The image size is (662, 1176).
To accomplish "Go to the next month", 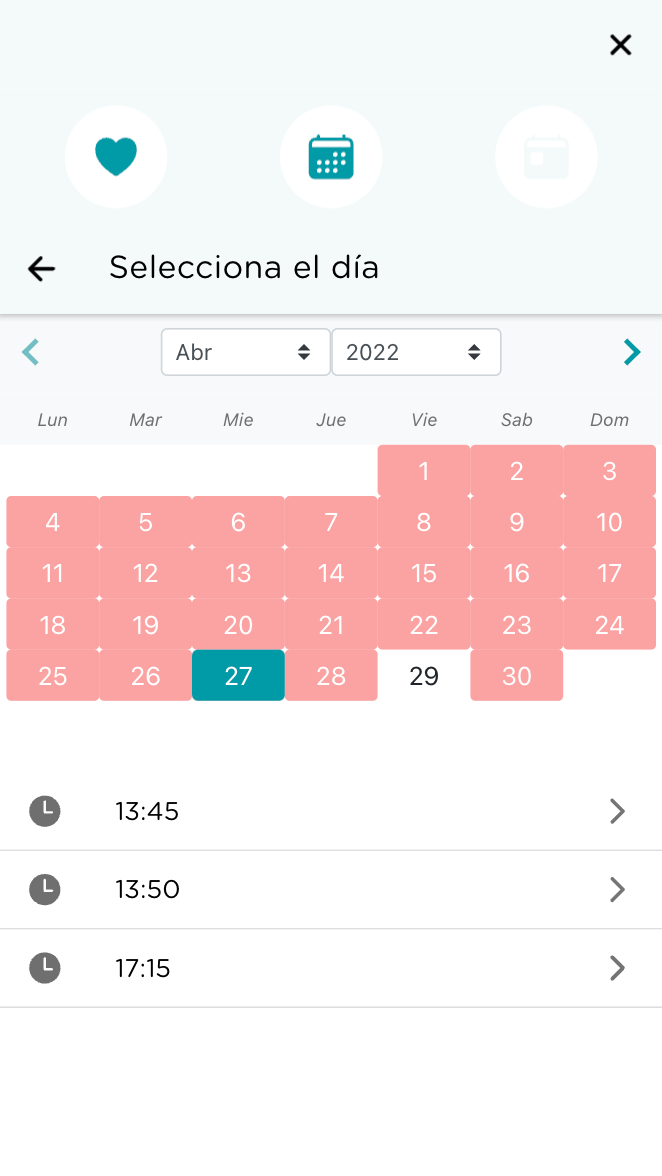I will tap(632, 352).
